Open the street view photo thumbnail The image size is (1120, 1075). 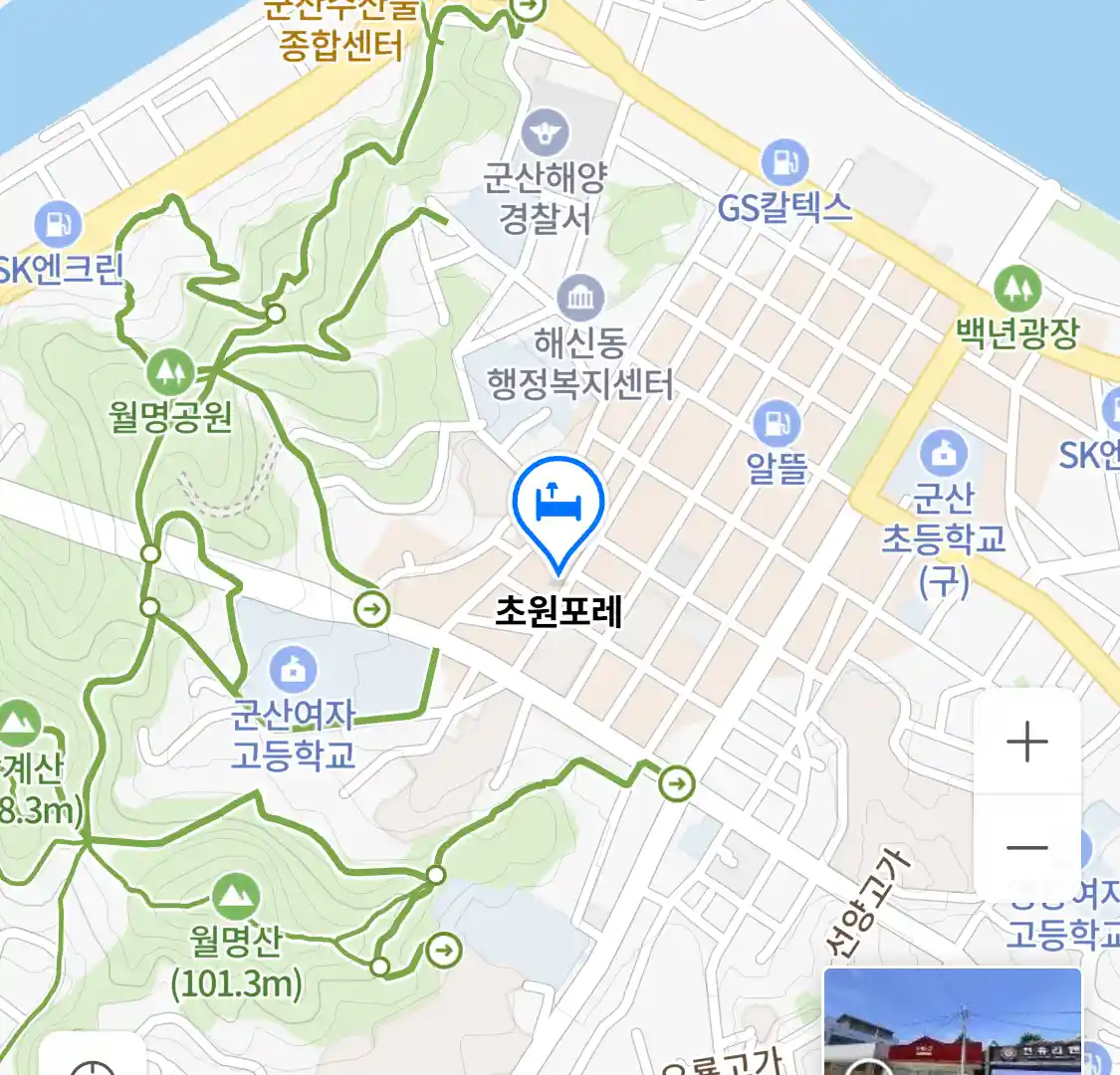click(x=952, y=1022)
